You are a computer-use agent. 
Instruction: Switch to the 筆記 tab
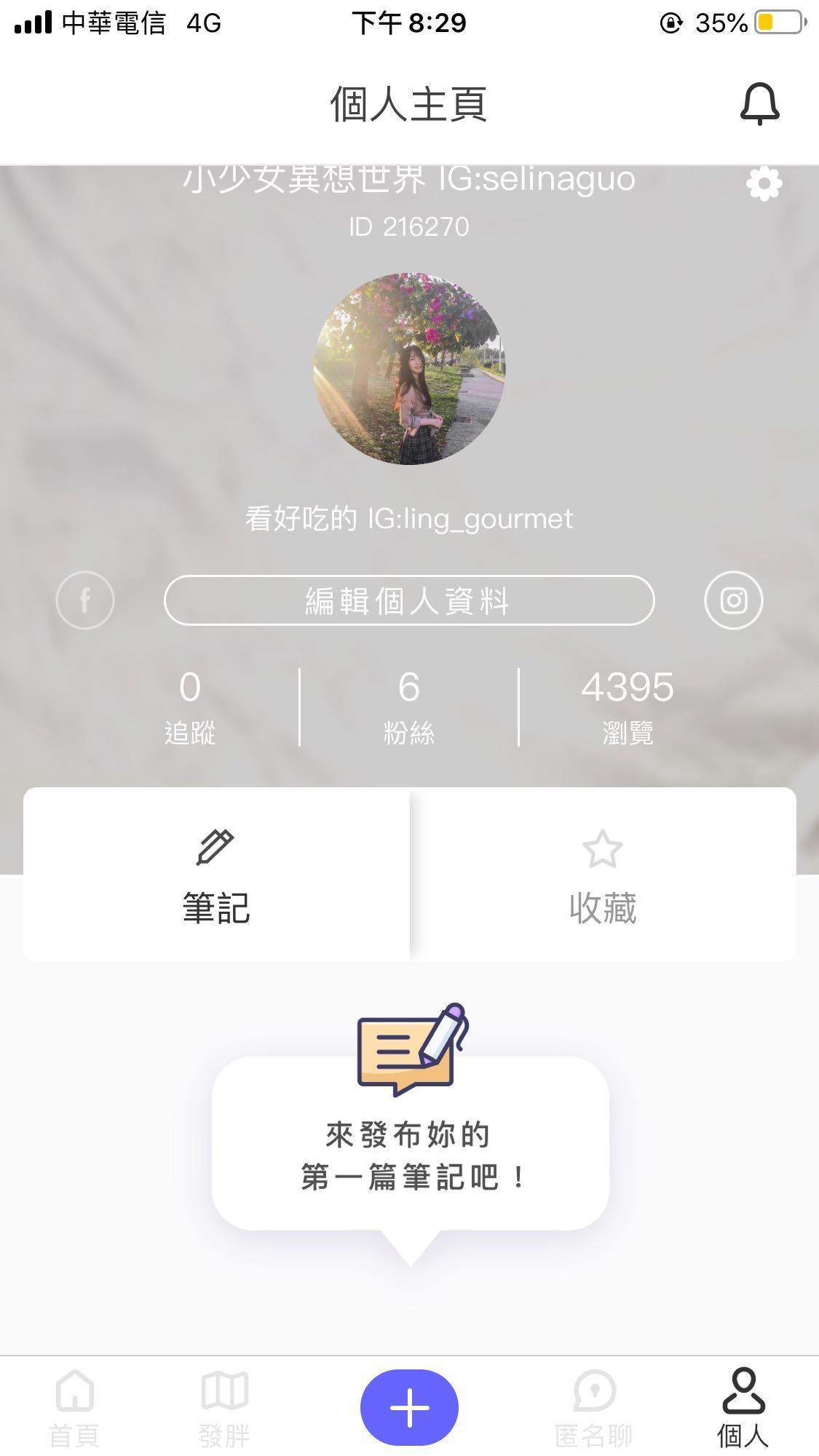point(216,875)
